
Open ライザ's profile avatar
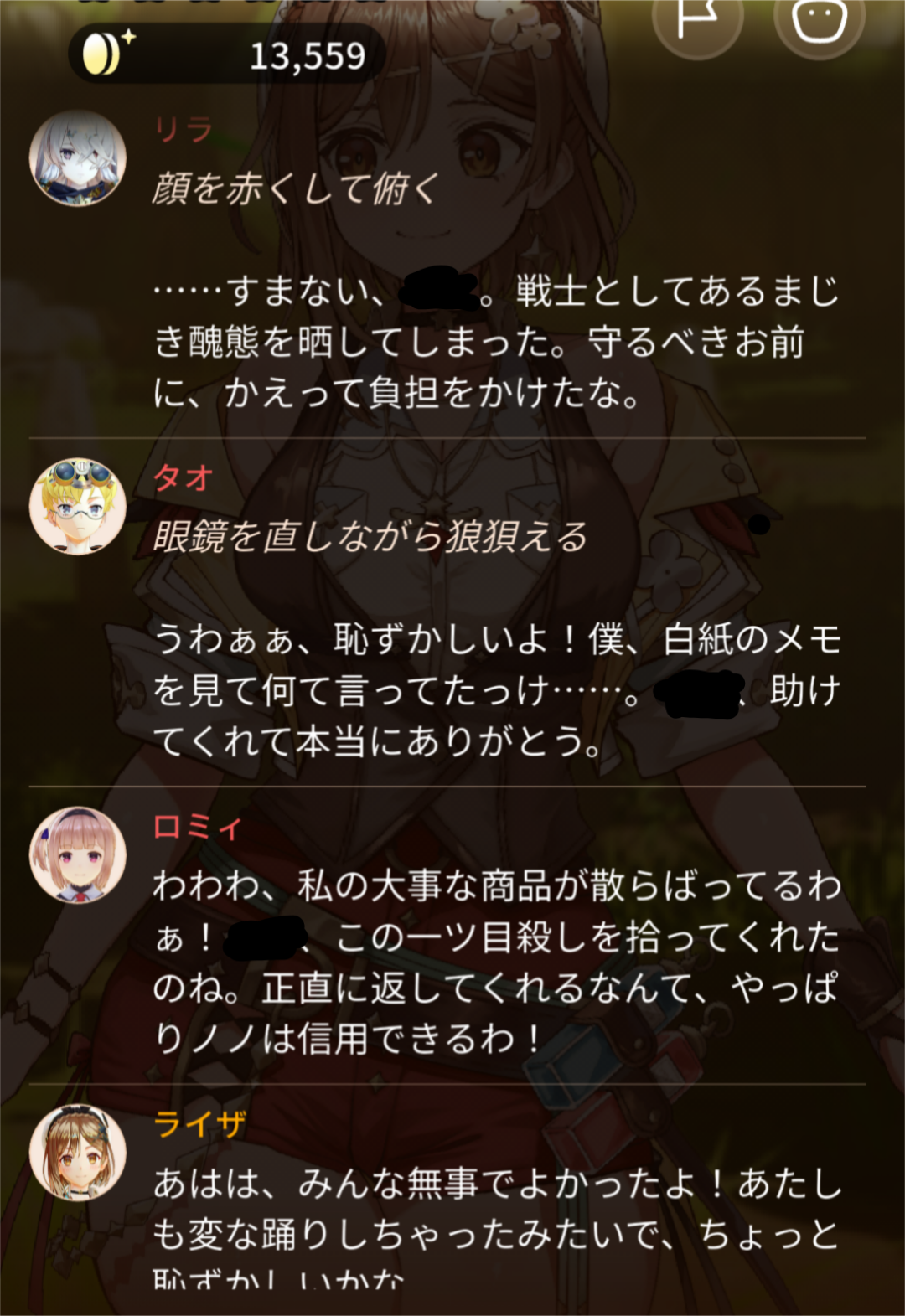(78, 1153)
